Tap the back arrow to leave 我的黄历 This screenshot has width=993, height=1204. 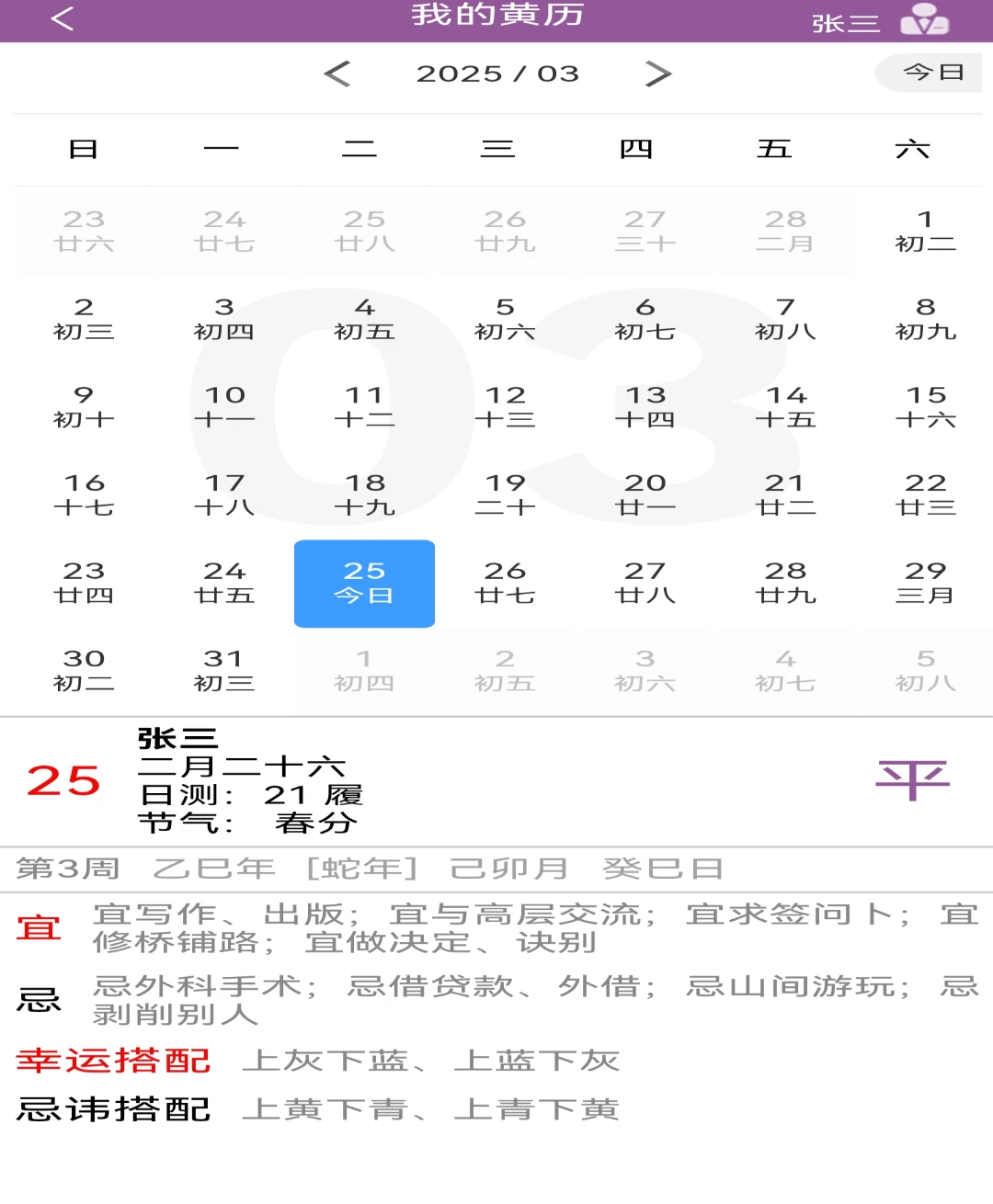61,20
